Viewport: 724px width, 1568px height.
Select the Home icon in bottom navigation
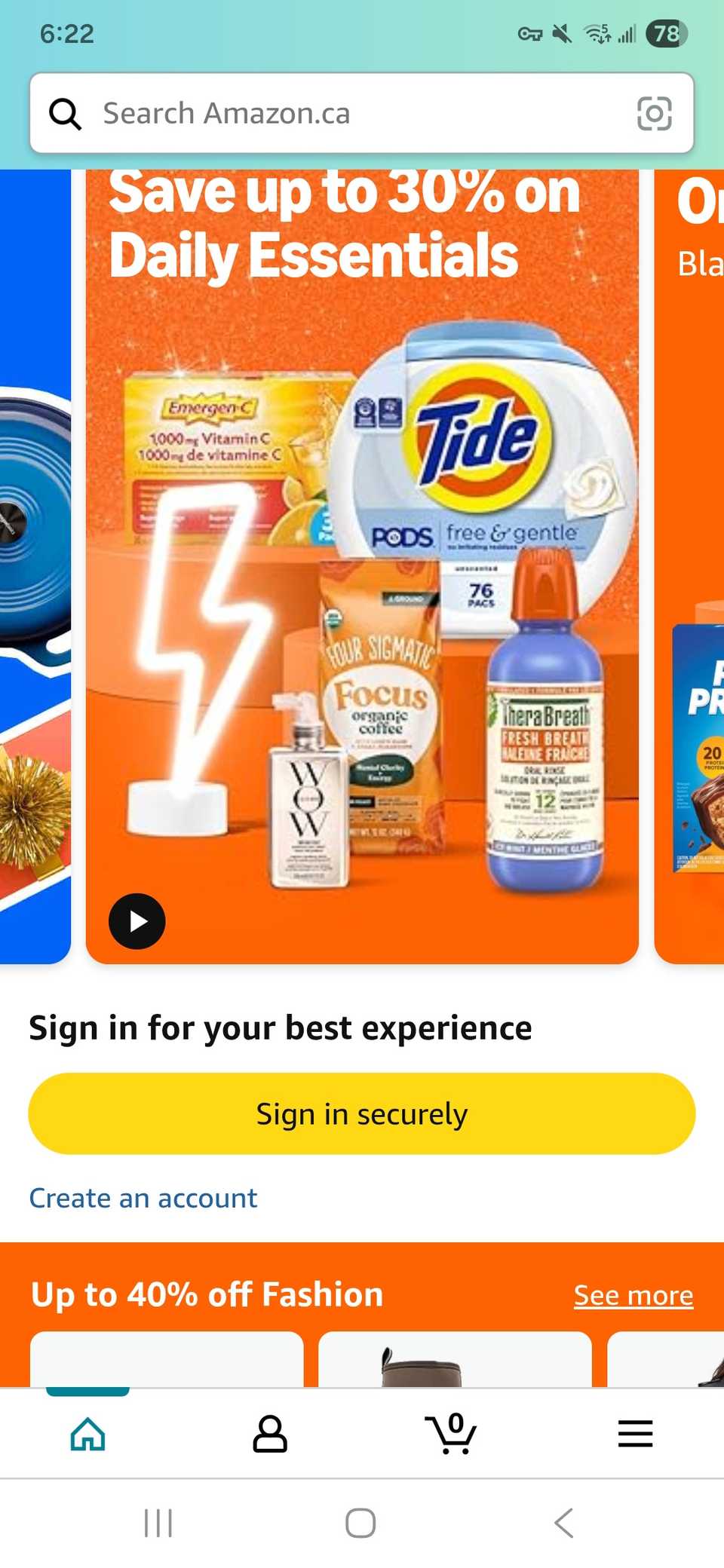87,1435
